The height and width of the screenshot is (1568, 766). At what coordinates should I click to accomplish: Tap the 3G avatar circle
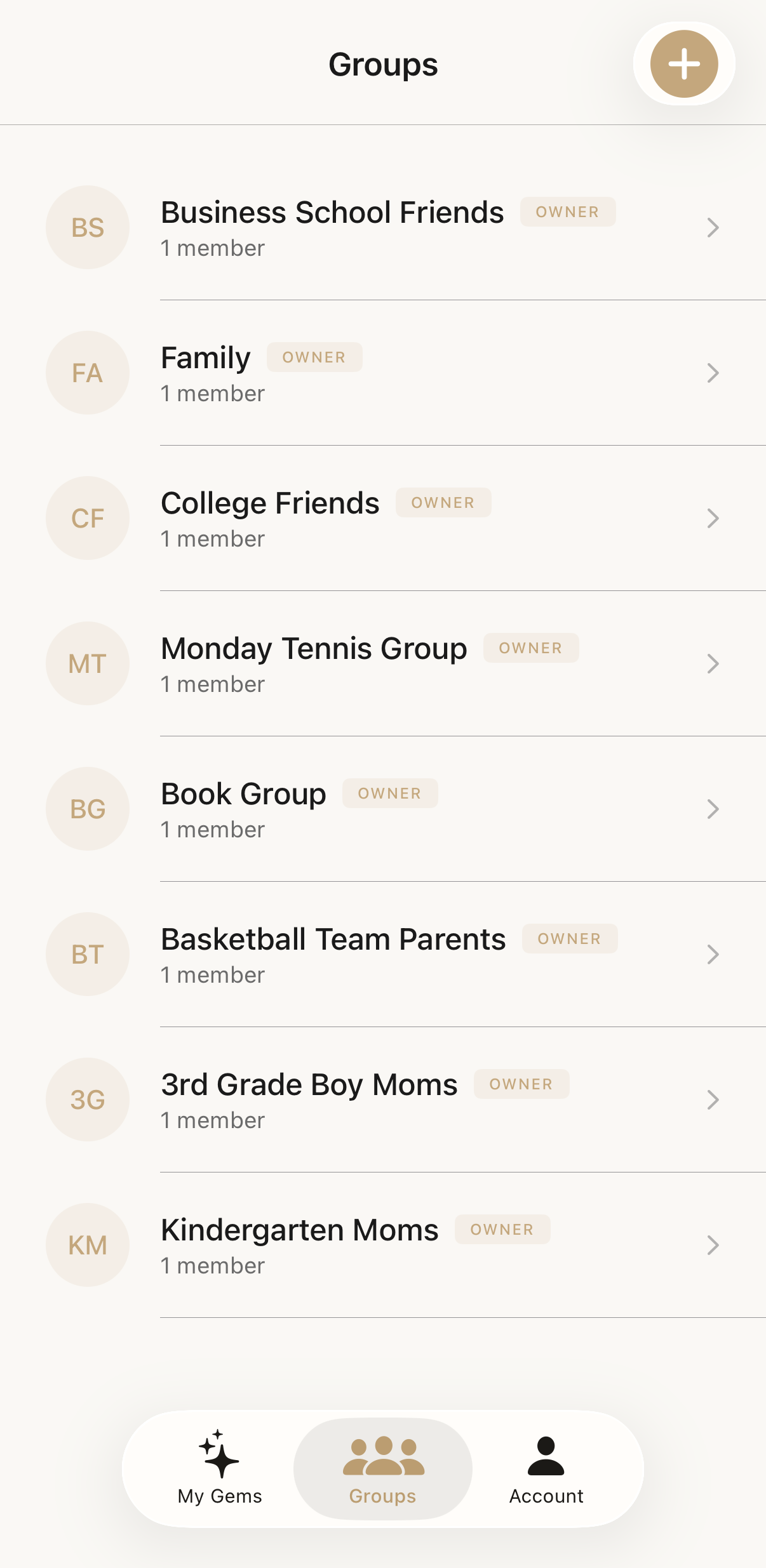87,1100
